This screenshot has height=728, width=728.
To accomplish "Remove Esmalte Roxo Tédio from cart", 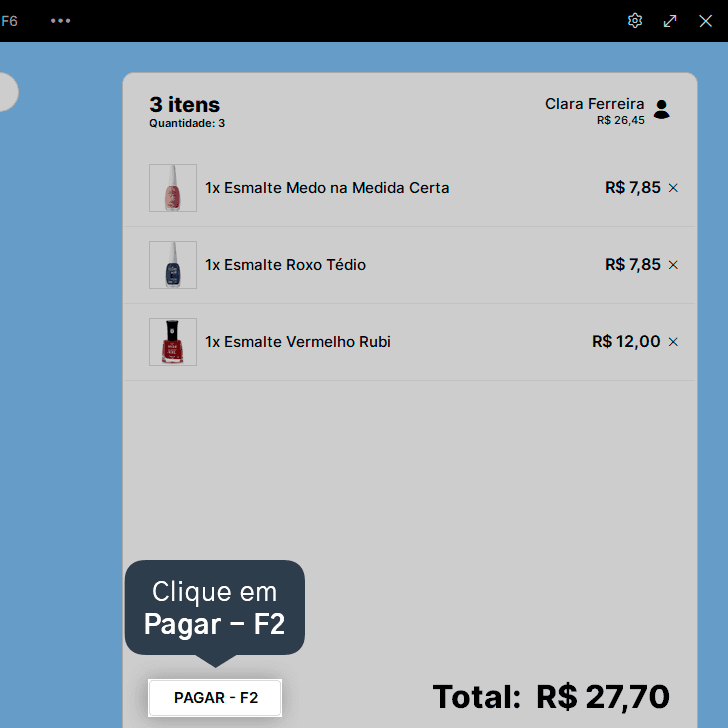I will (x=673, y=265).
